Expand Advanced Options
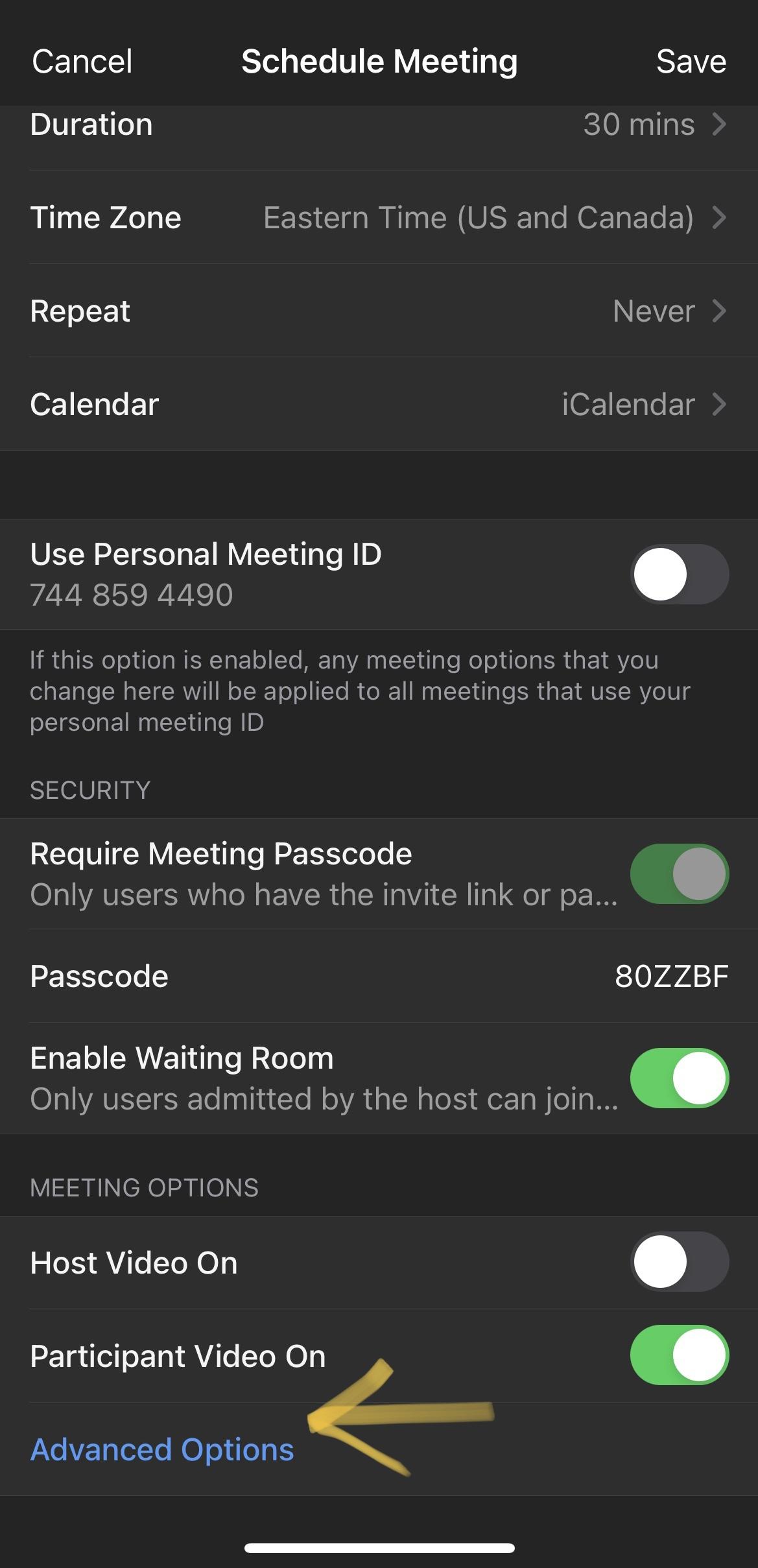Image resolution: width=758 pixels, height=1568 pixels. tap(162, 1449)
